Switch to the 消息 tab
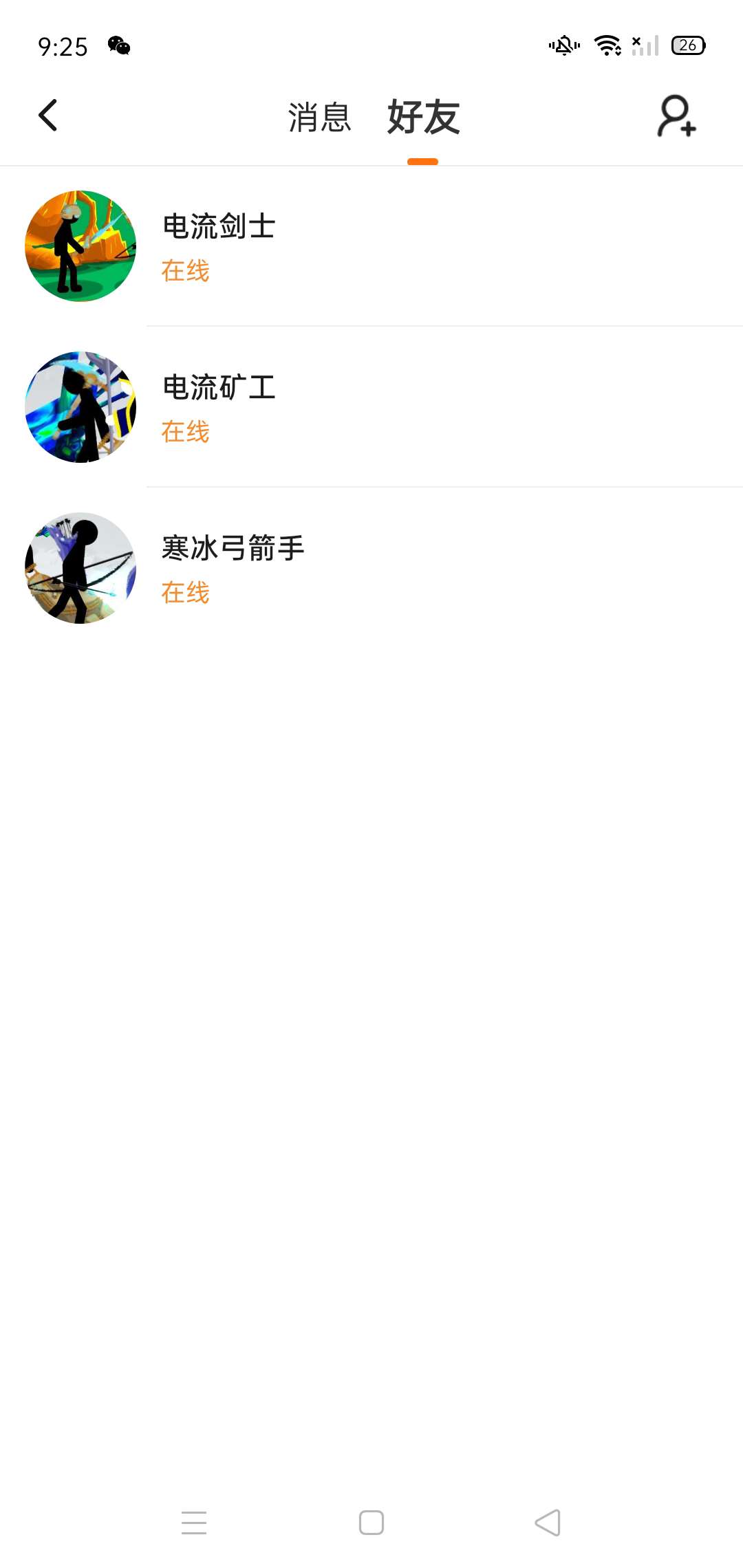The image size is (743, 1568). [x=319, y=117]
